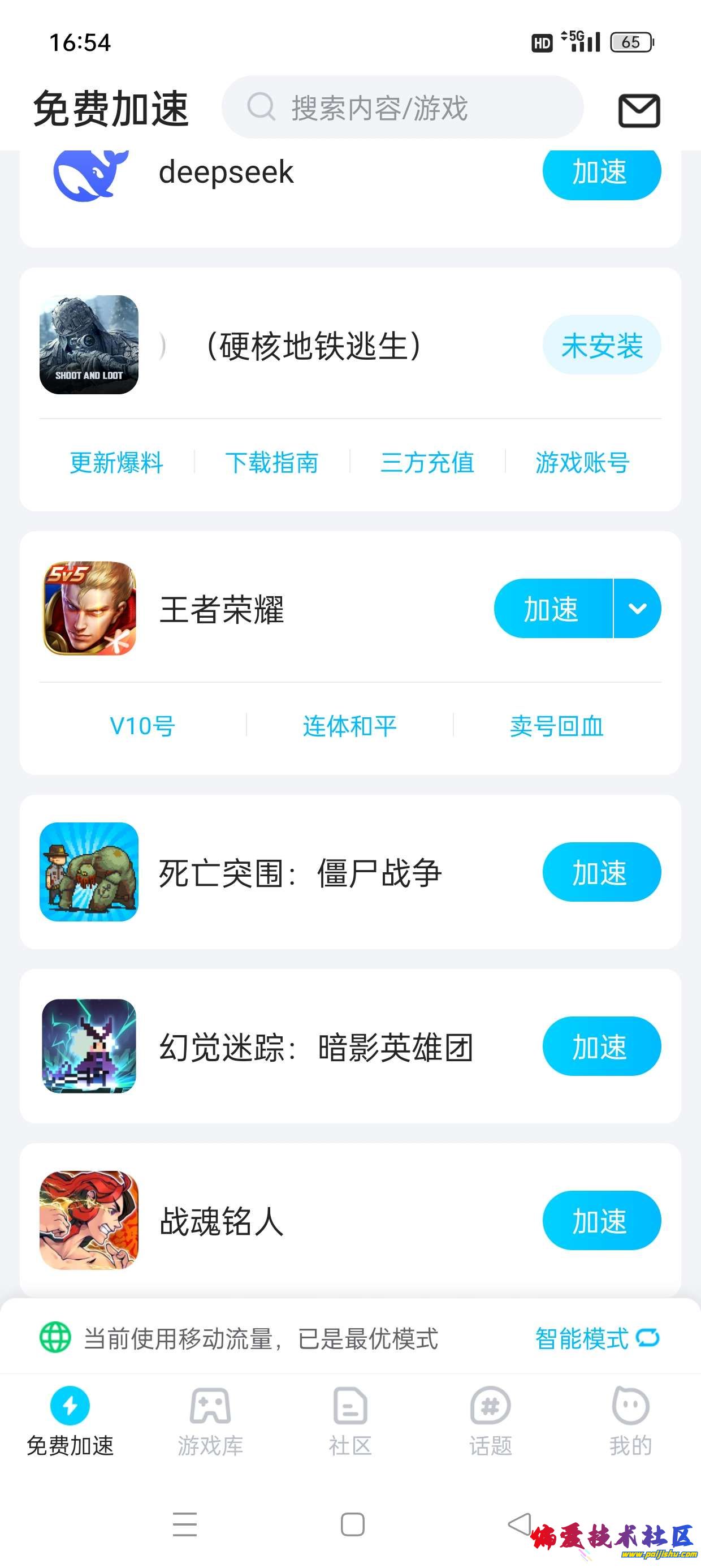Tap the search content/games box

pyautogui.click(x=402, y=107)
